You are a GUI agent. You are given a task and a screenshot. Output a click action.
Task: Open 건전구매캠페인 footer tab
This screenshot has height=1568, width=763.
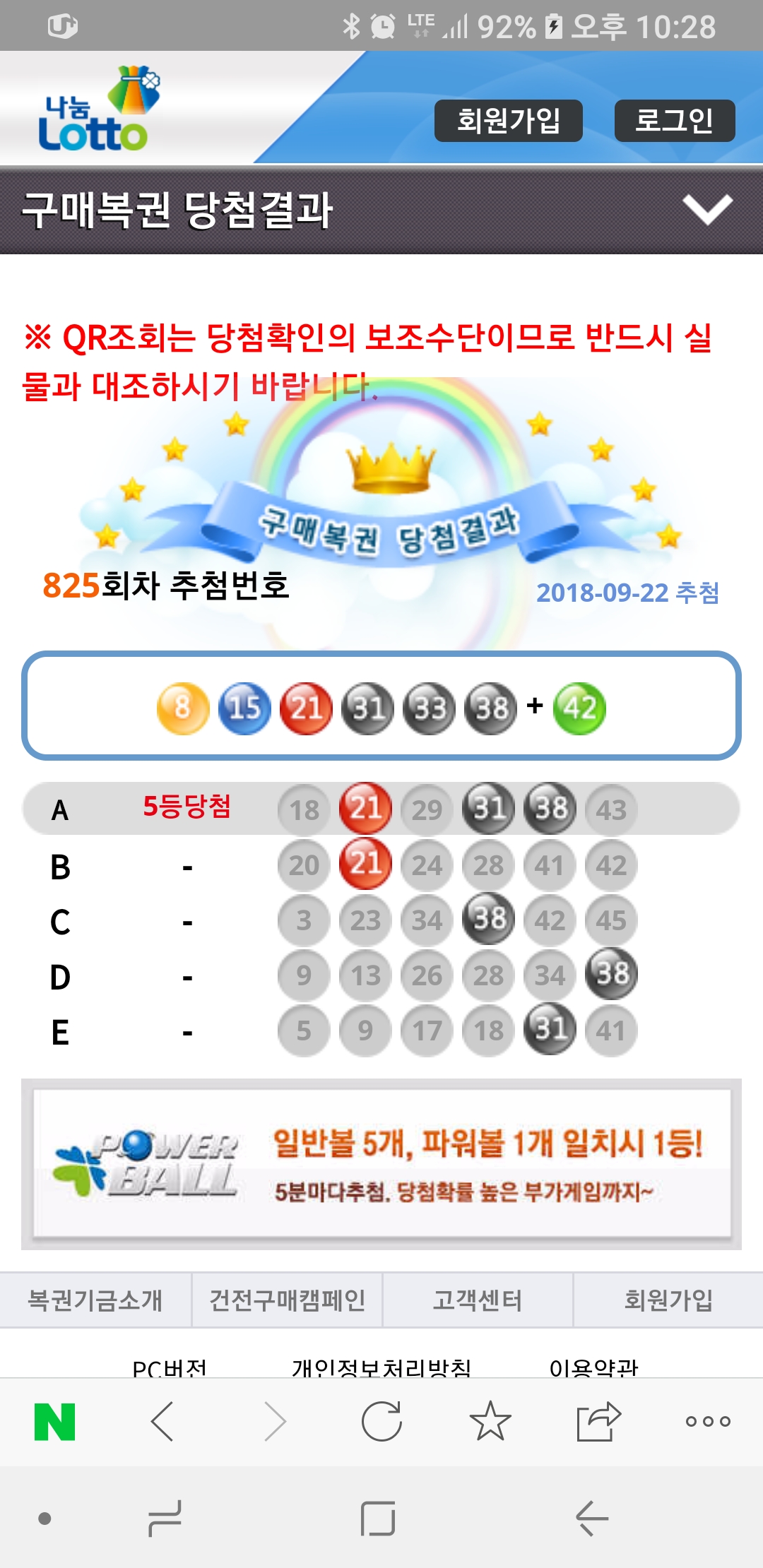tap(287, 1300)
